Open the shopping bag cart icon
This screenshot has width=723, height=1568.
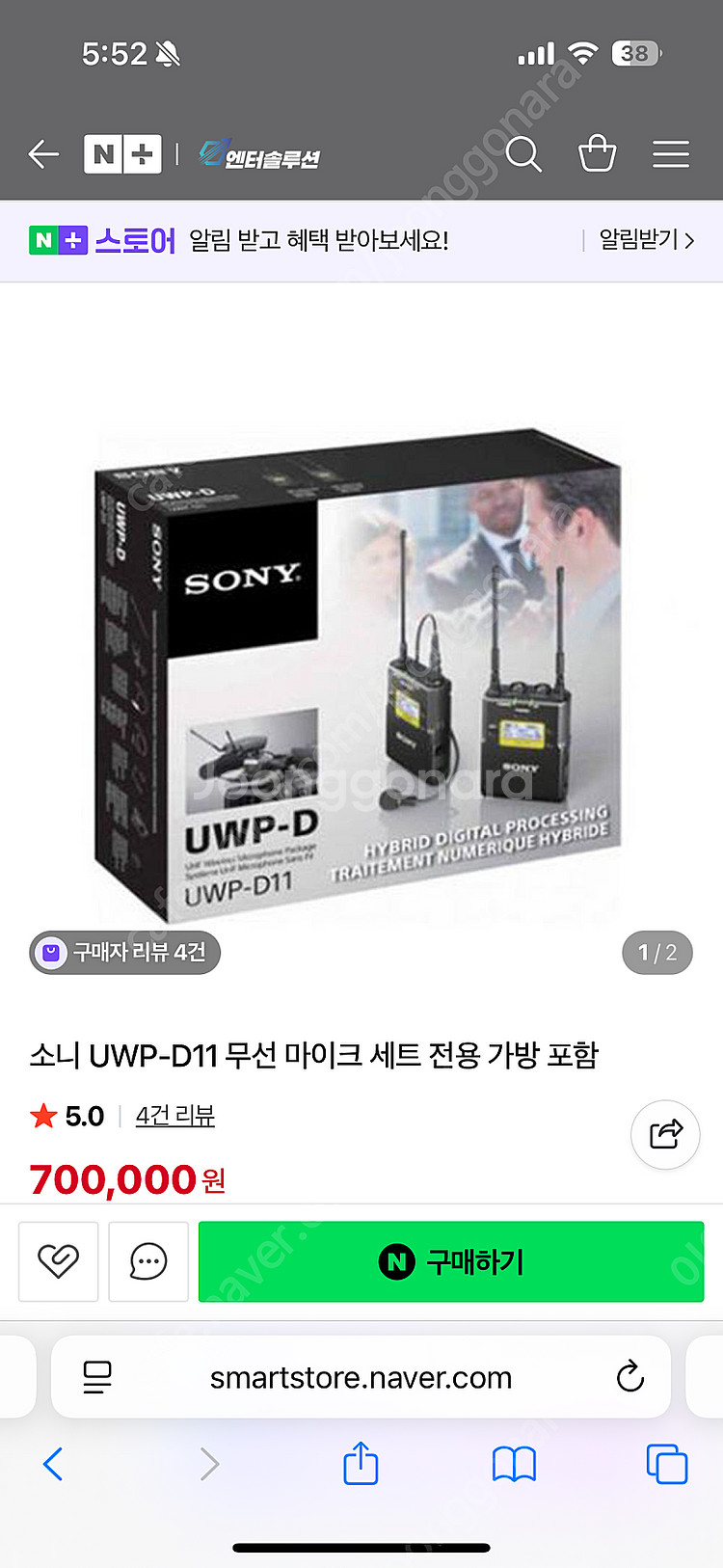point(597,154)
